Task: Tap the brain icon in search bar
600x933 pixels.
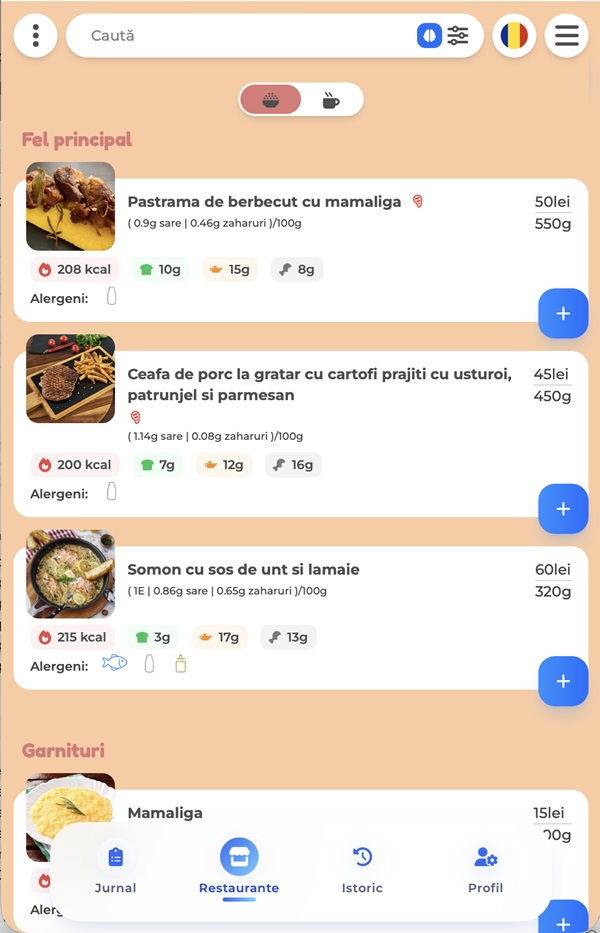Action: click(429, 36)
